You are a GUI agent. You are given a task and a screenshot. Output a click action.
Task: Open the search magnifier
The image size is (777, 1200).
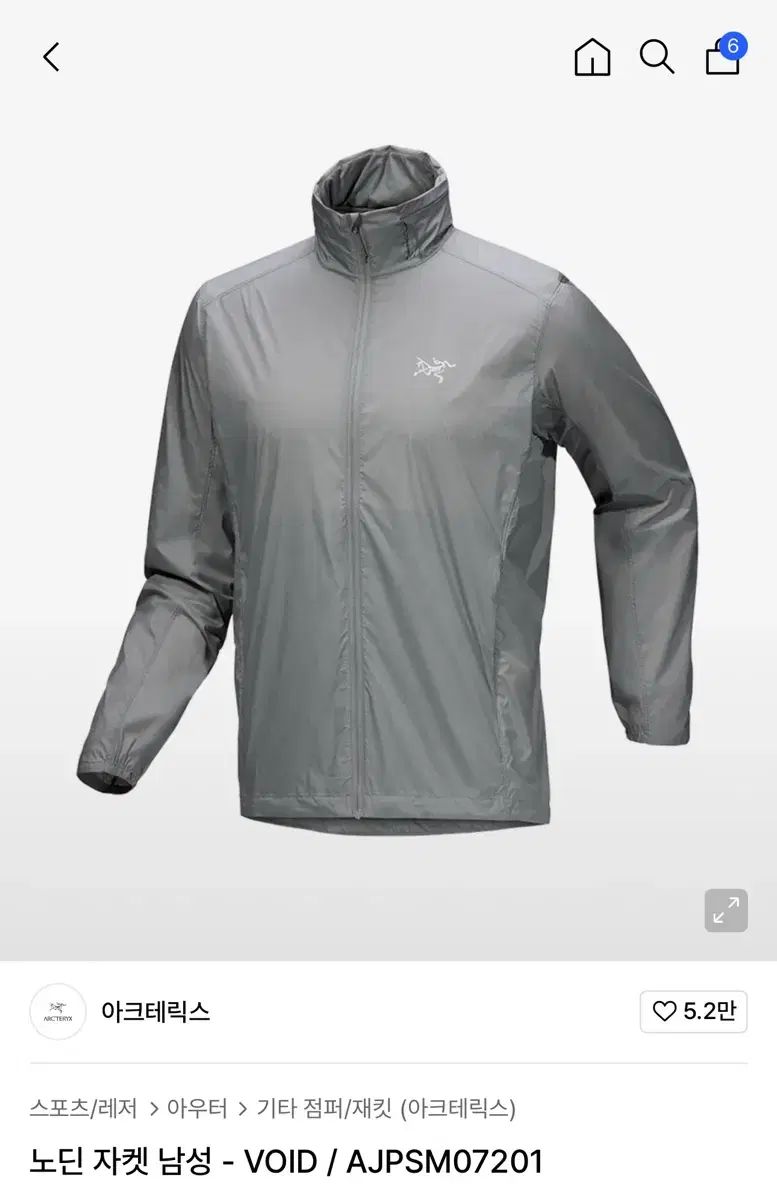(657, 57)
